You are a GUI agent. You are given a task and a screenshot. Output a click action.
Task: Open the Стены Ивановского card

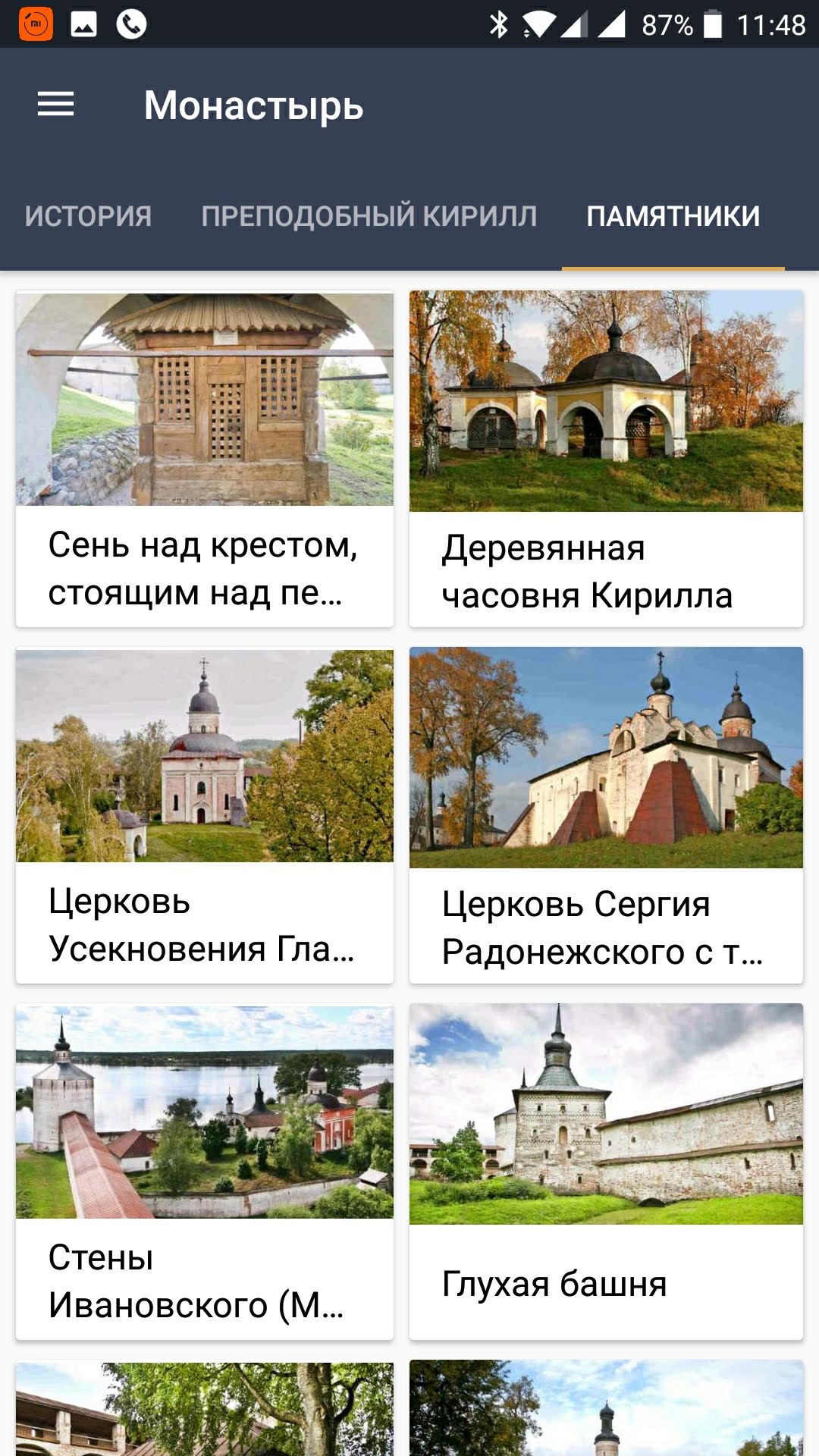tap(205, 1172)
